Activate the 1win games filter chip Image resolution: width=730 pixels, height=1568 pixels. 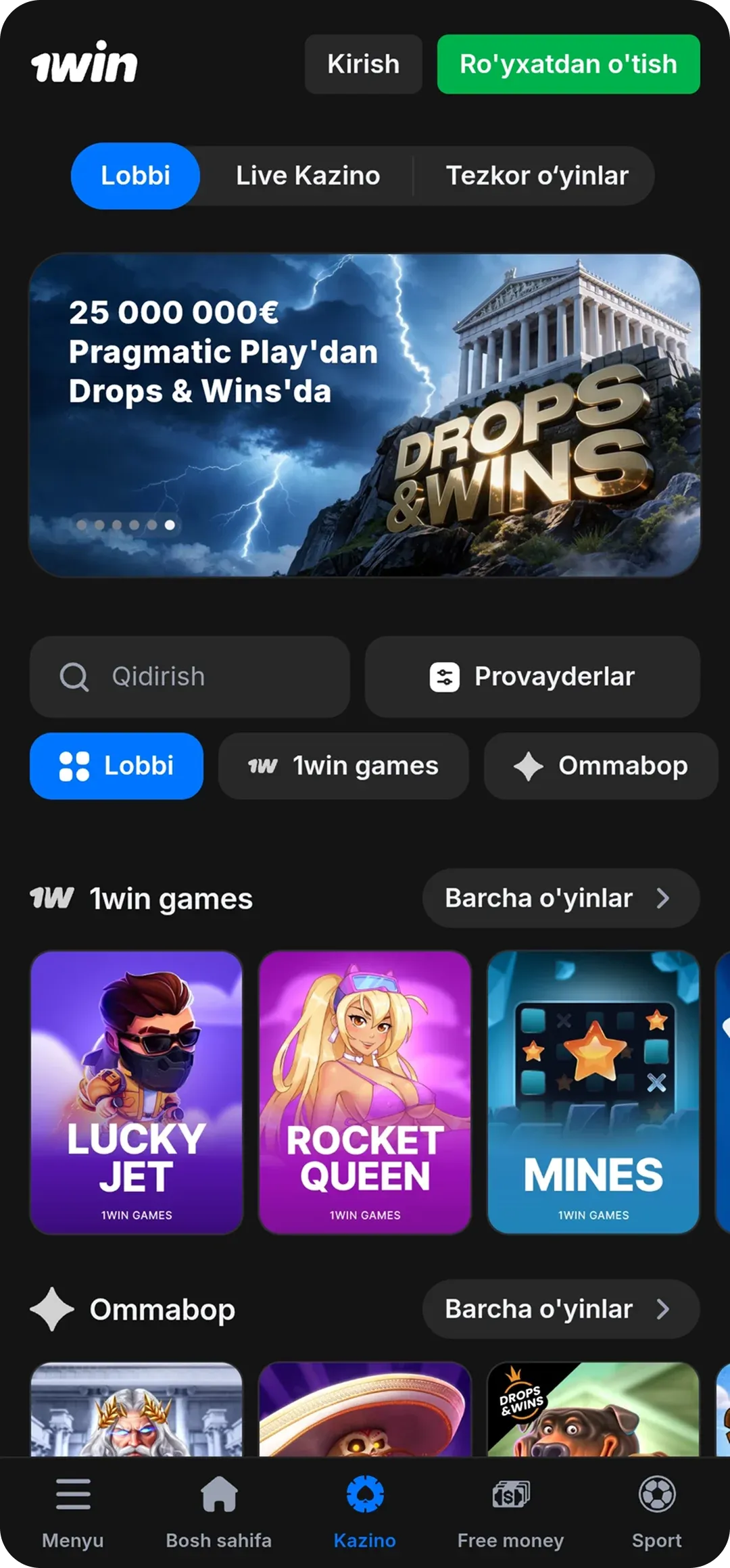click(x=343, y=766)
